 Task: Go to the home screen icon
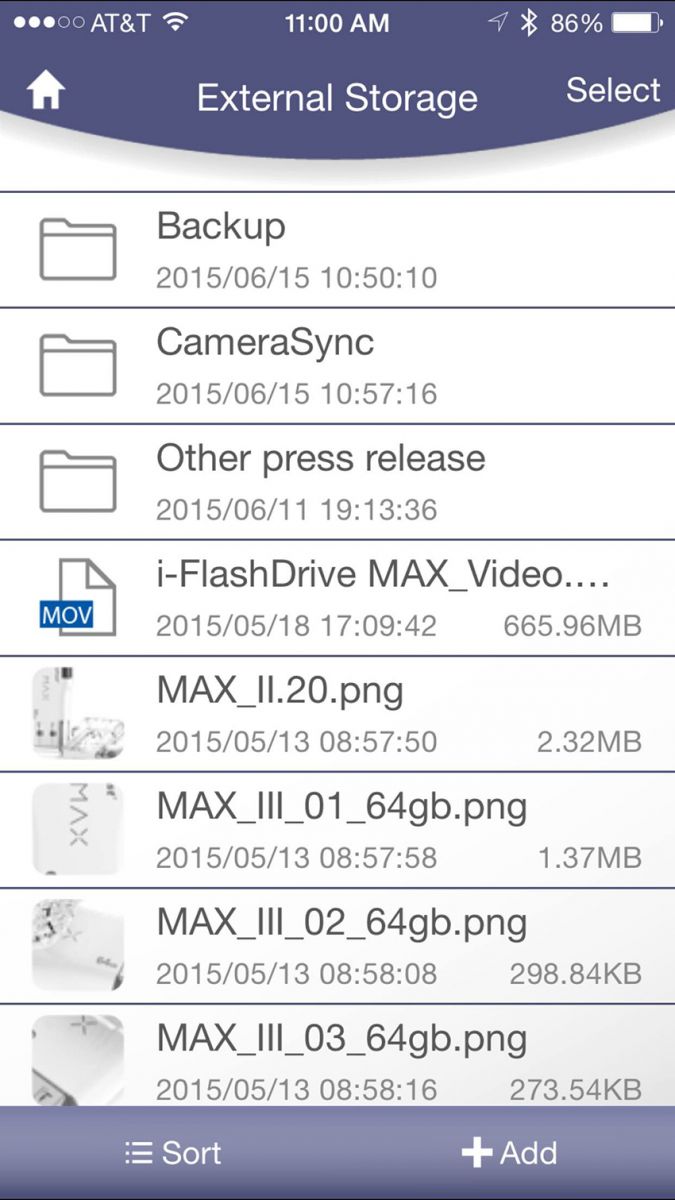pos(46,91)
